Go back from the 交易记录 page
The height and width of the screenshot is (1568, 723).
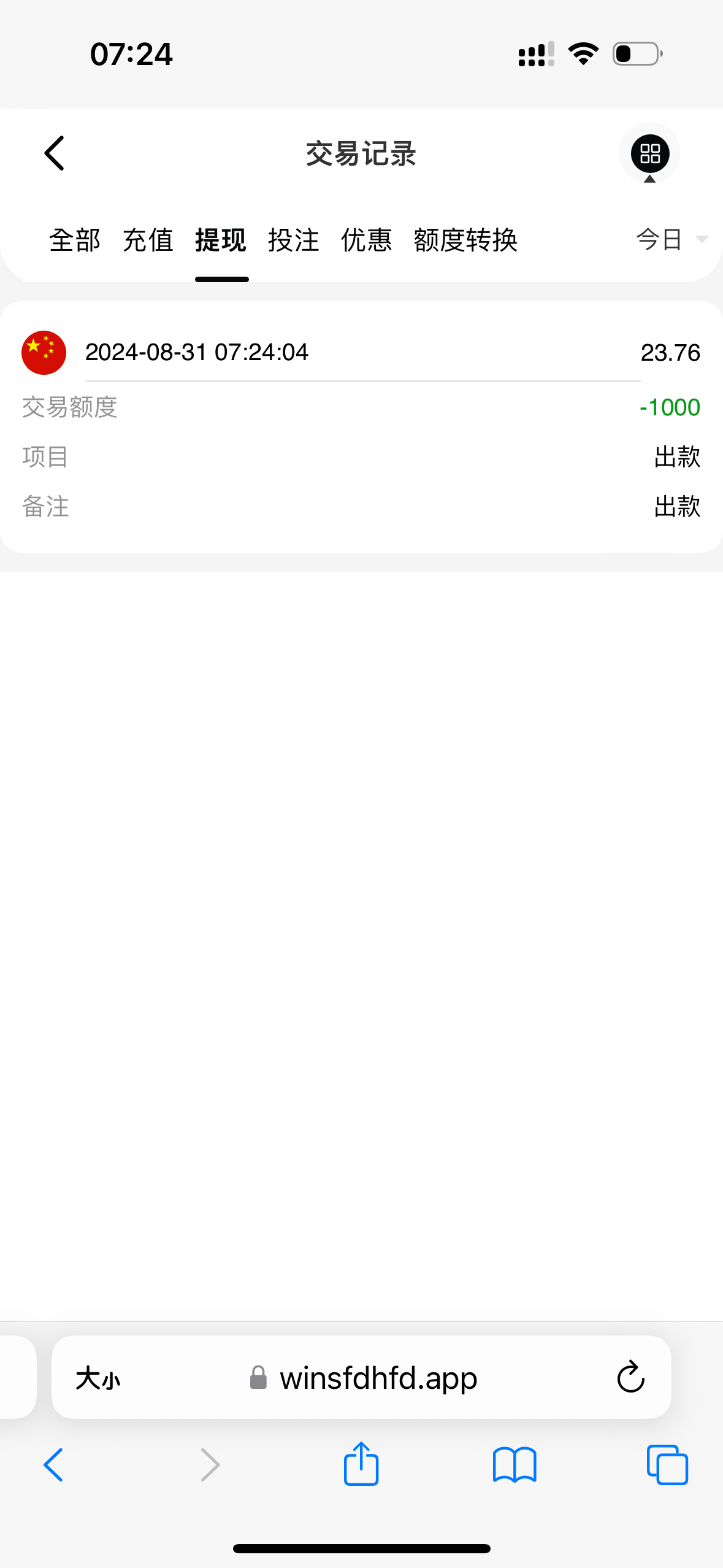pos(55,153)
